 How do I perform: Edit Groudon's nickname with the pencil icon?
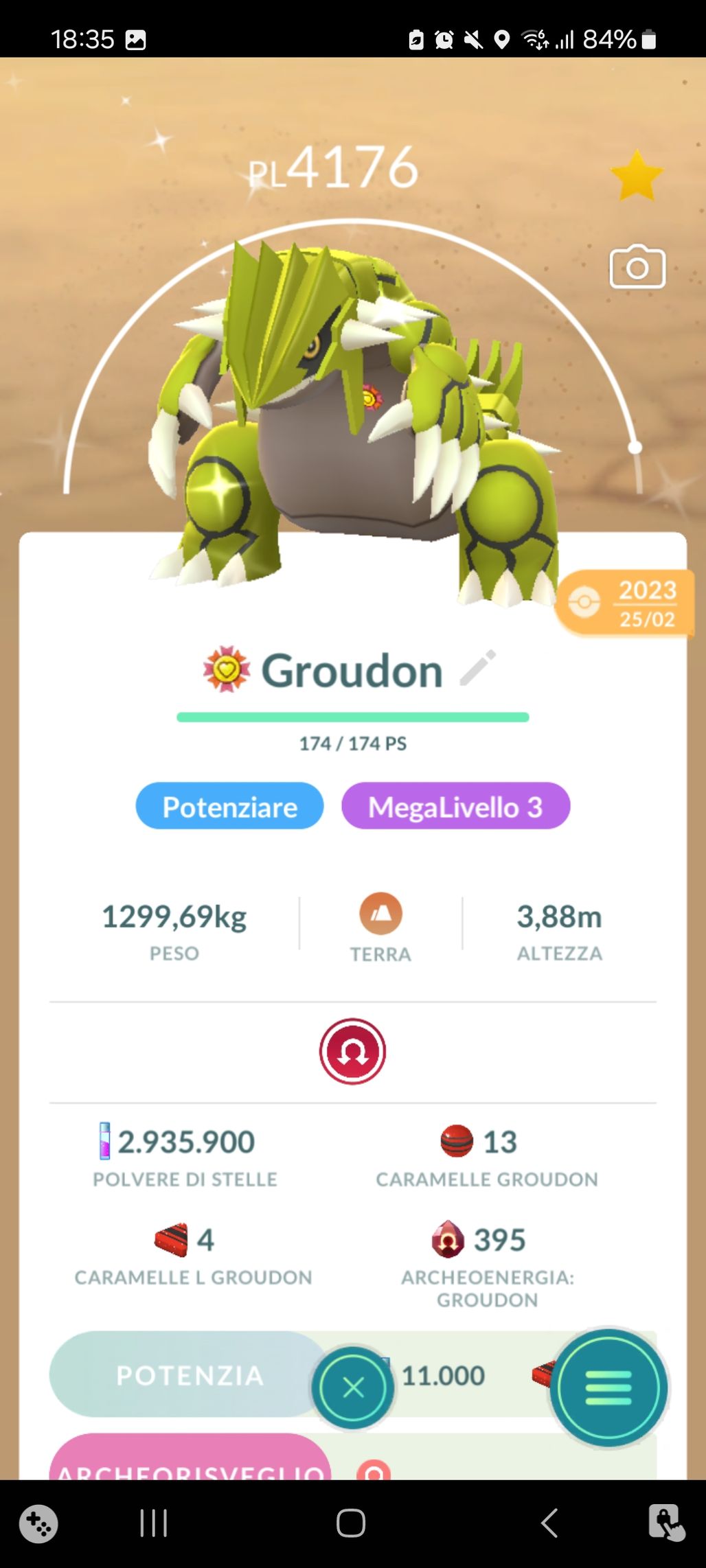click(x=477, y=668)
